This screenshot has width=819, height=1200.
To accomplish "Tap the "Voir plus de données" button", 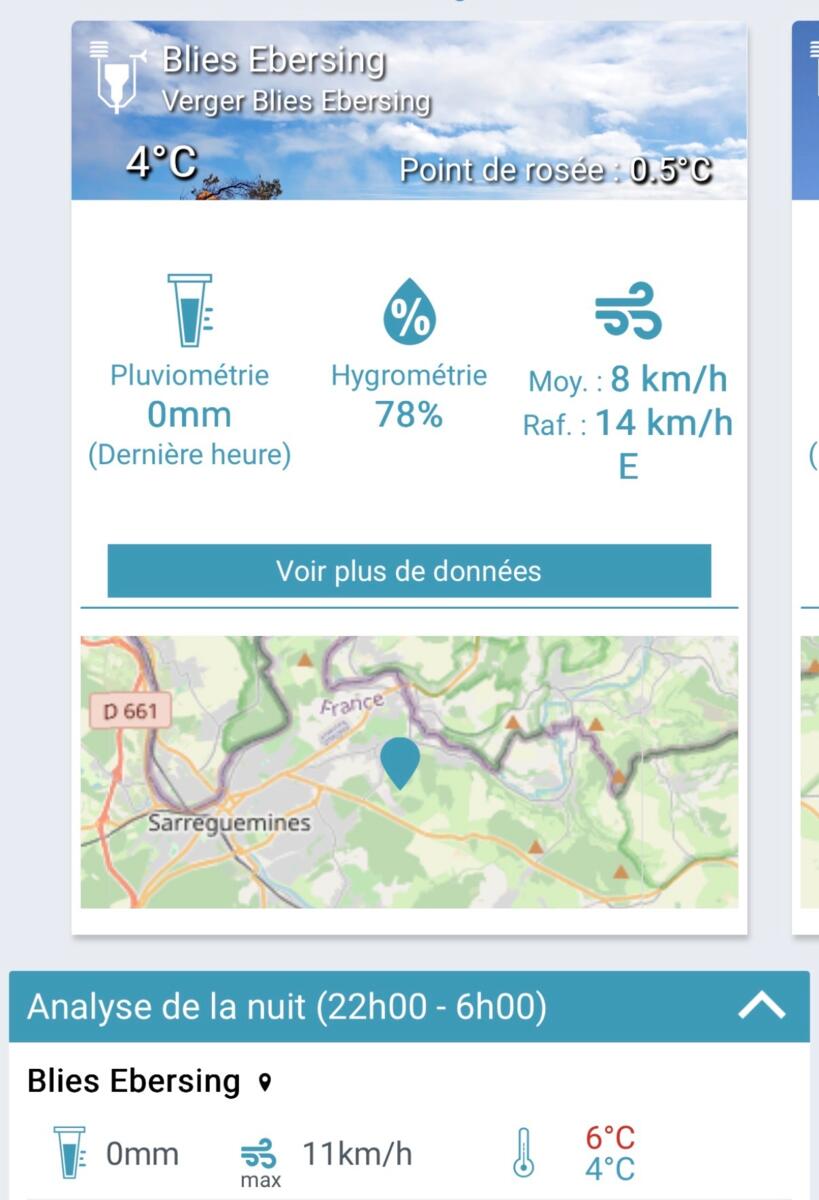I will [409, 571].
